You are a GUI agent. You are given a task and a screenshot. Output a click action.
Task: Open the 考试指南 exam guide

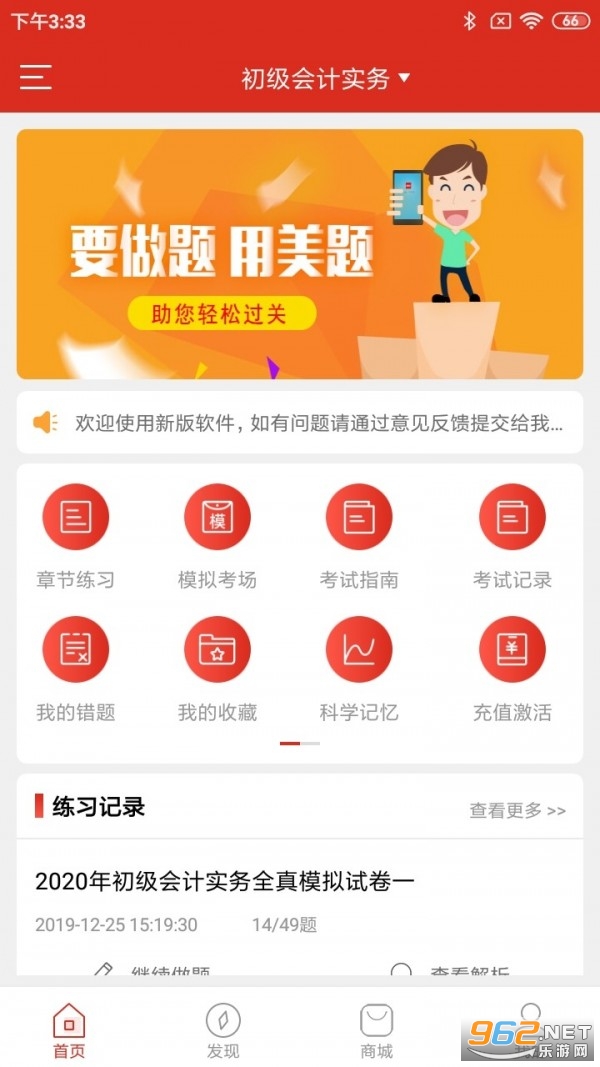359,536
